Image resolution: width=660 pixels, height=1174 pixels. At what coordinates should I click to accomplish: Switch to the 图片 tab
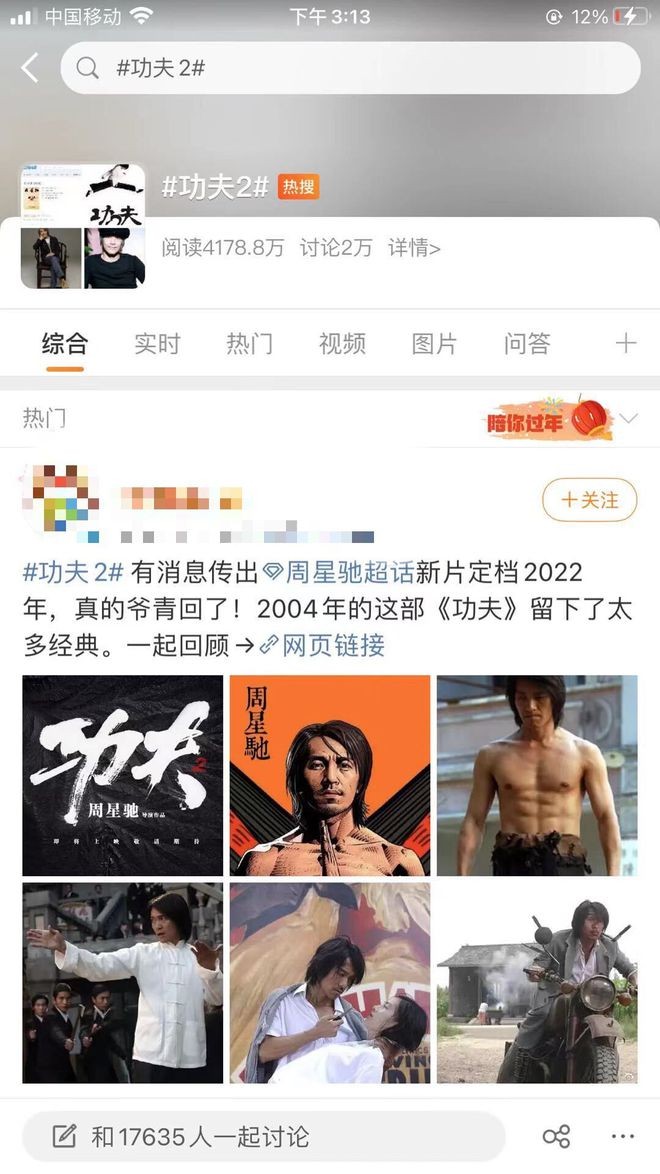coord(434,344)
